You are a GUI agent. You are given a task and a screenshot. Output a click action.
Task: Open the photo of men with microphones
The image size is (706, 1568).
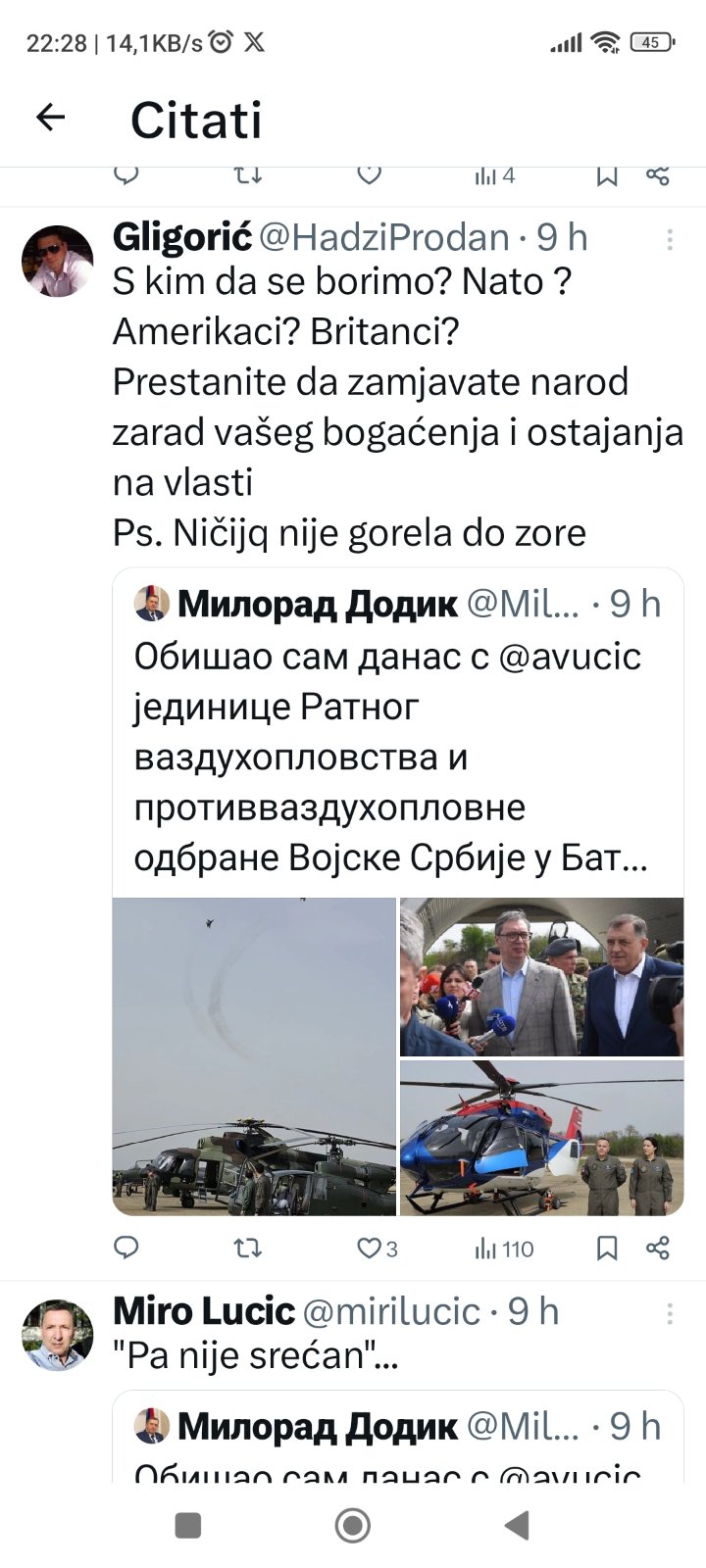point(541,977)
